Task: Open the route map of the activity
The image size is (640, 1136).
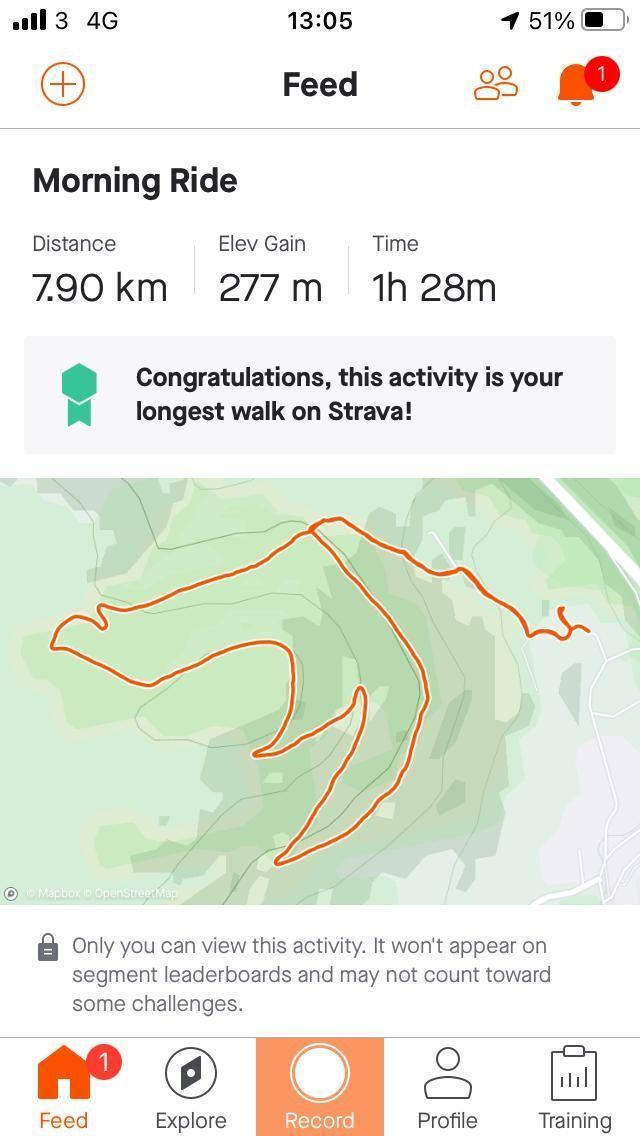Action: pos(320,690)
